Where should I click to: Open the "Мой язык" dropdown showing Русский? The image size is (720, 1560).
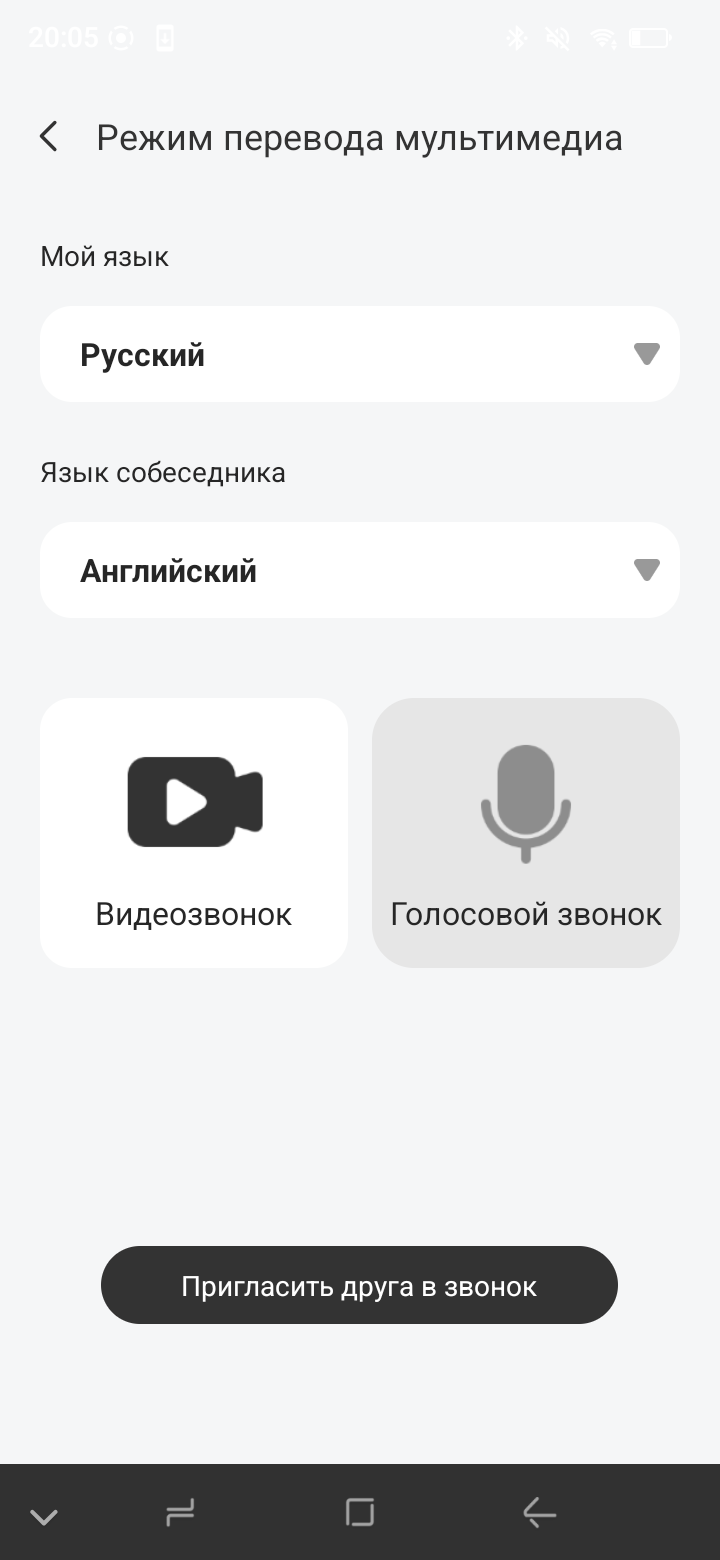tap(360, 354)
